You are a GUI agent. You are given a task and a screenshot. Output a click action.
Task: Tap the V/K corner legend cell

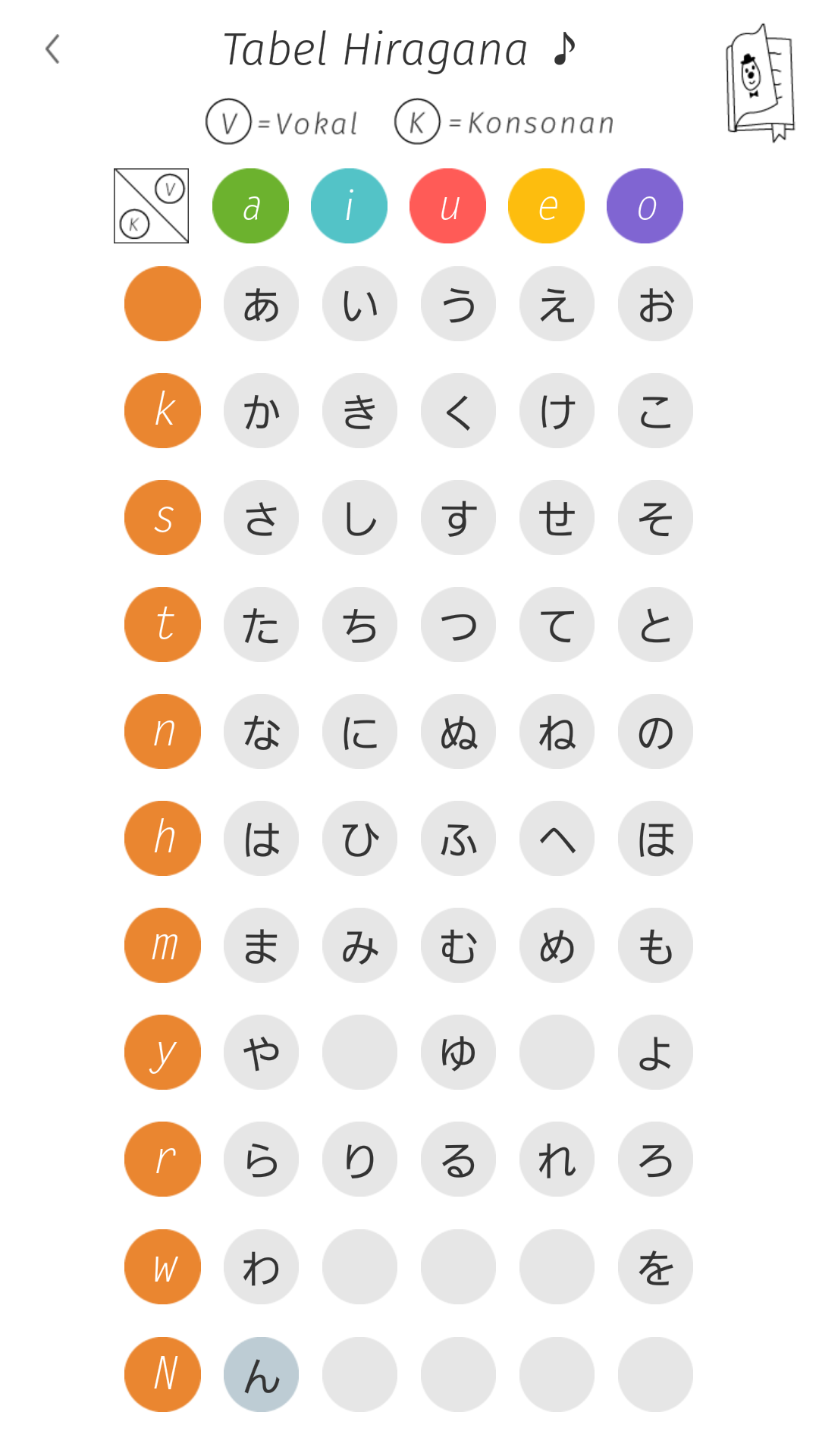(x=151, y=206)
